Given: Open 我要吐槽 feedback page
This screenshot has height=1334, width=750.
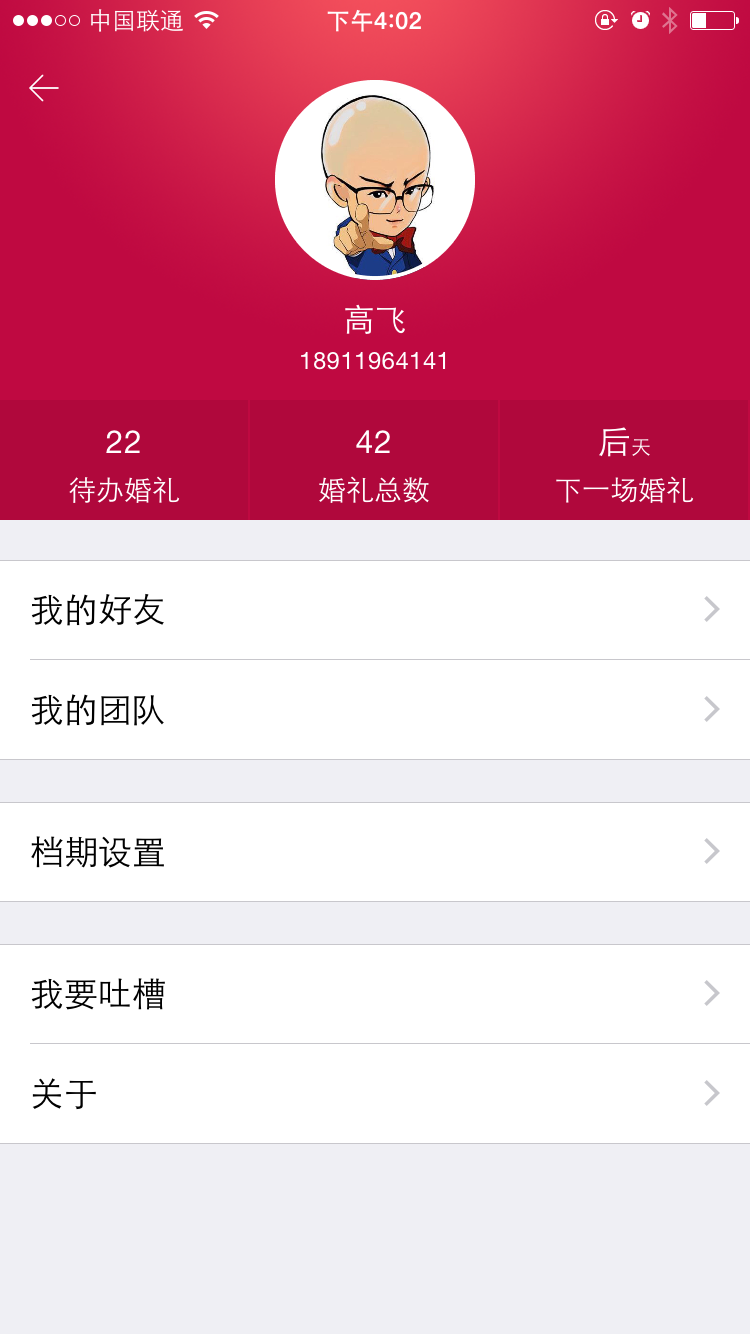Looking at the screenshot, I should pyautogui.click(x=375, y=994).
